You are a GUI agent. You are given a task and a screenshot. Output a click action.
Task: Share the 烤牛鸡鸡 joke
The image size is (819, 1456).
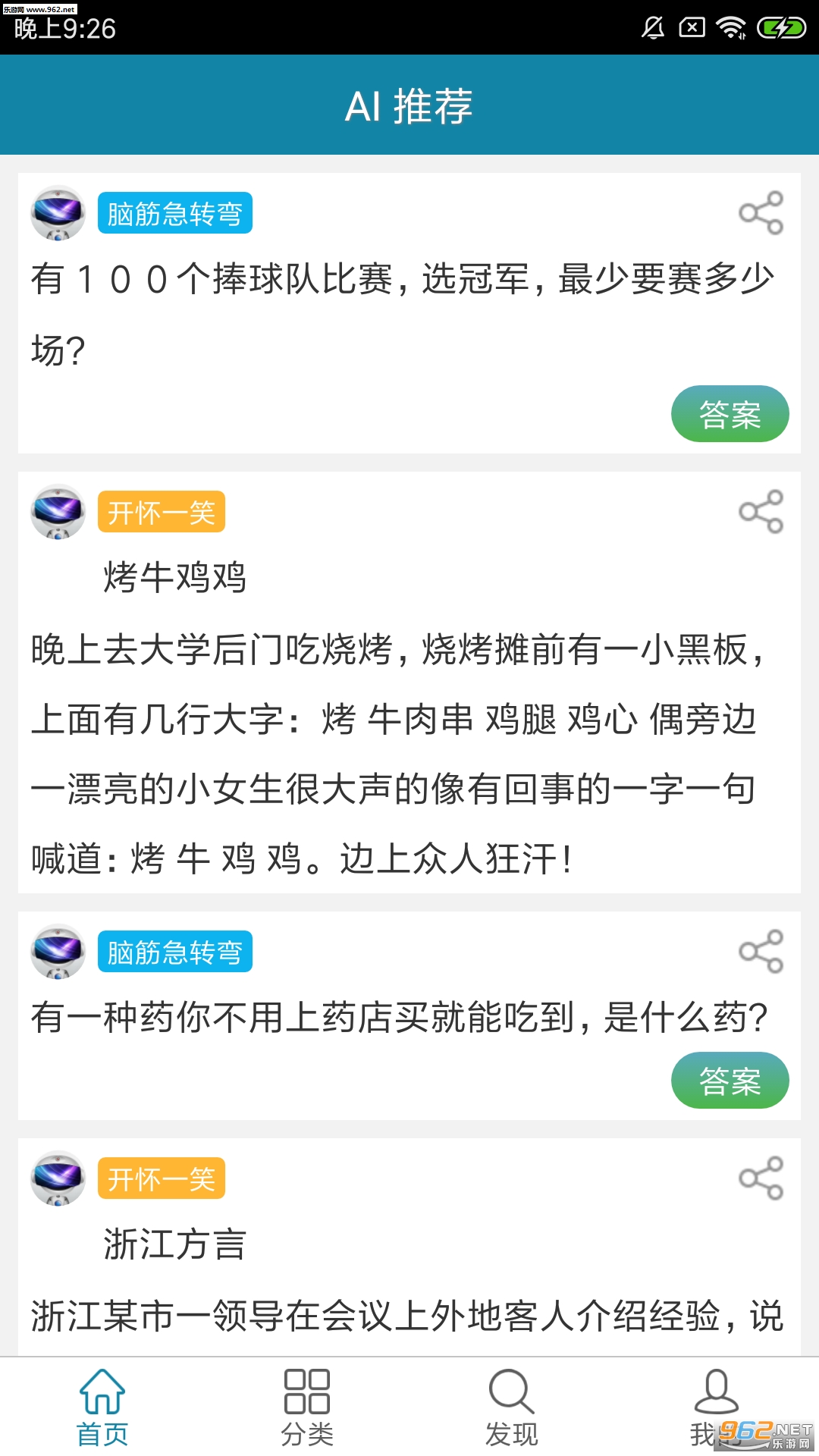click(761, 511)
